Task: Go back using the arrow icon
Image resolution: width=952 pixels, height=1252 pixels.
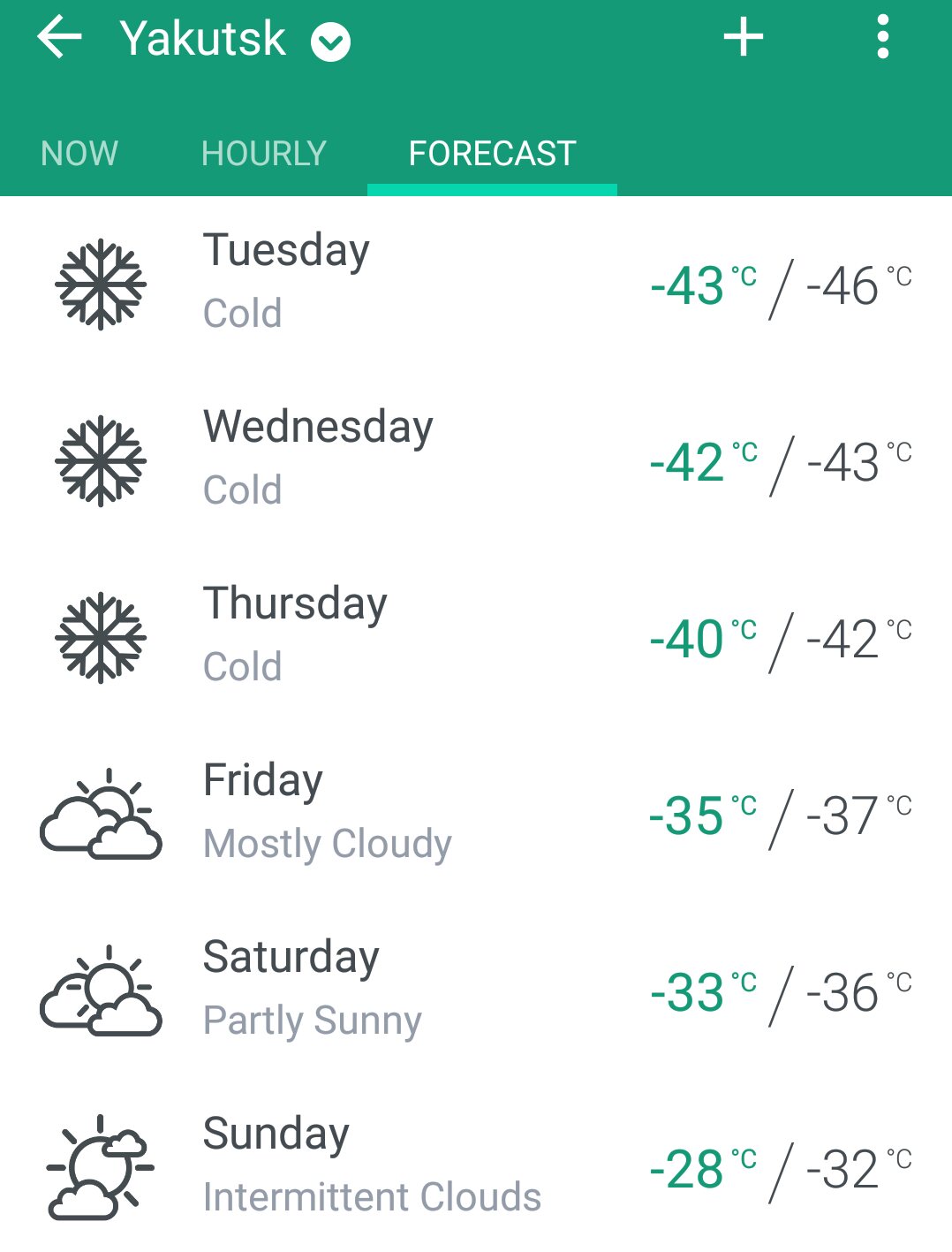Action: coord(59,38)
